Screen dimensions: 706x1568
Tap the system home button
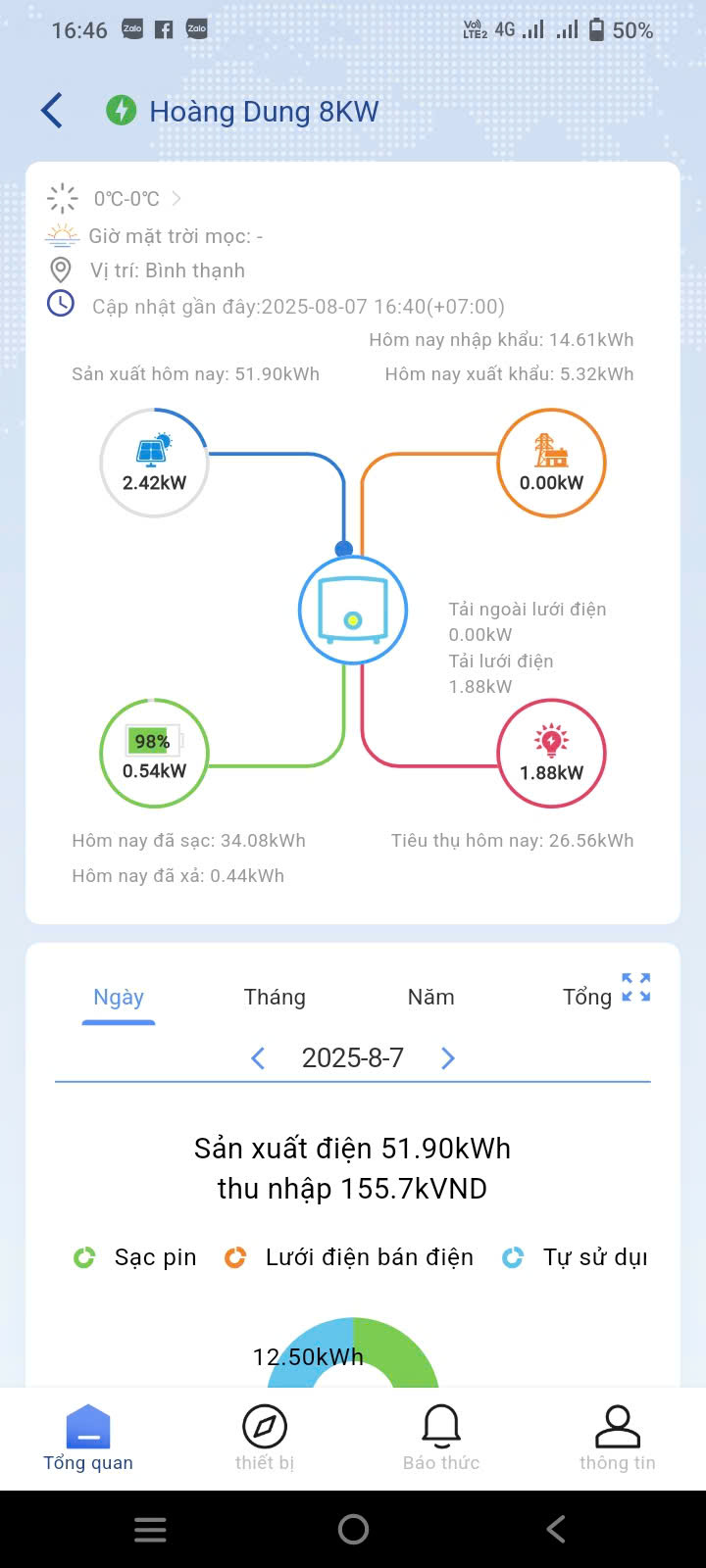point(353,1529)
